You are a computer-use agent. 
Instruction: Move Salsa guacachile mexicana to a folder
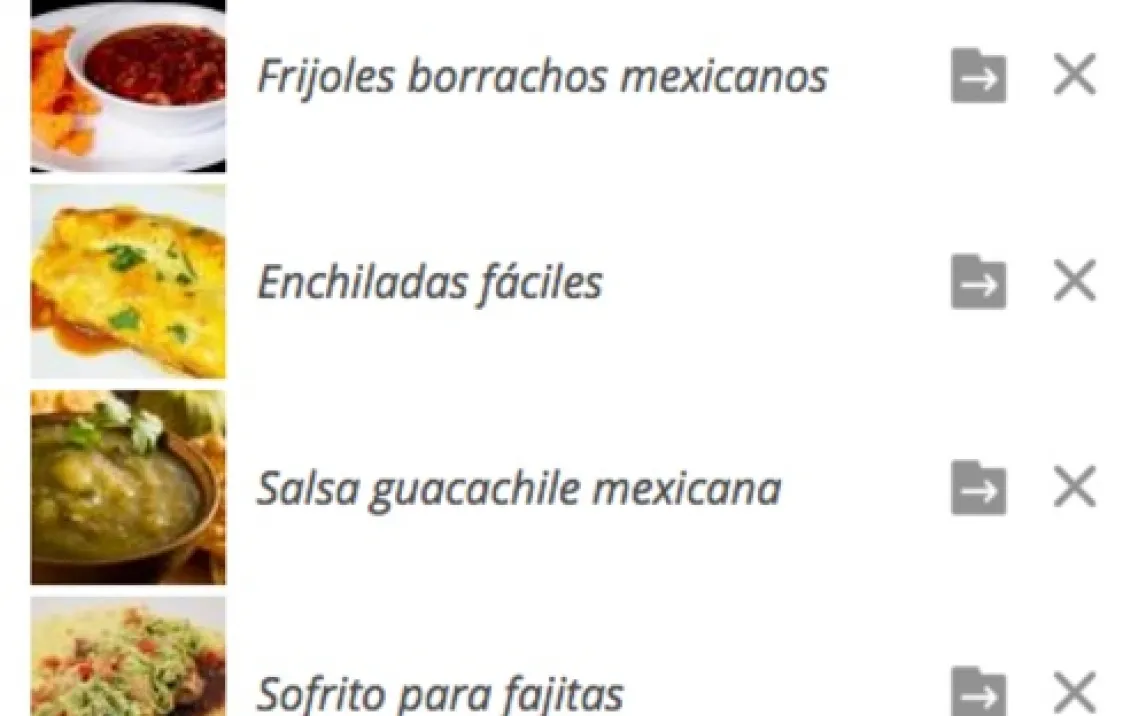tap(978, 489)
